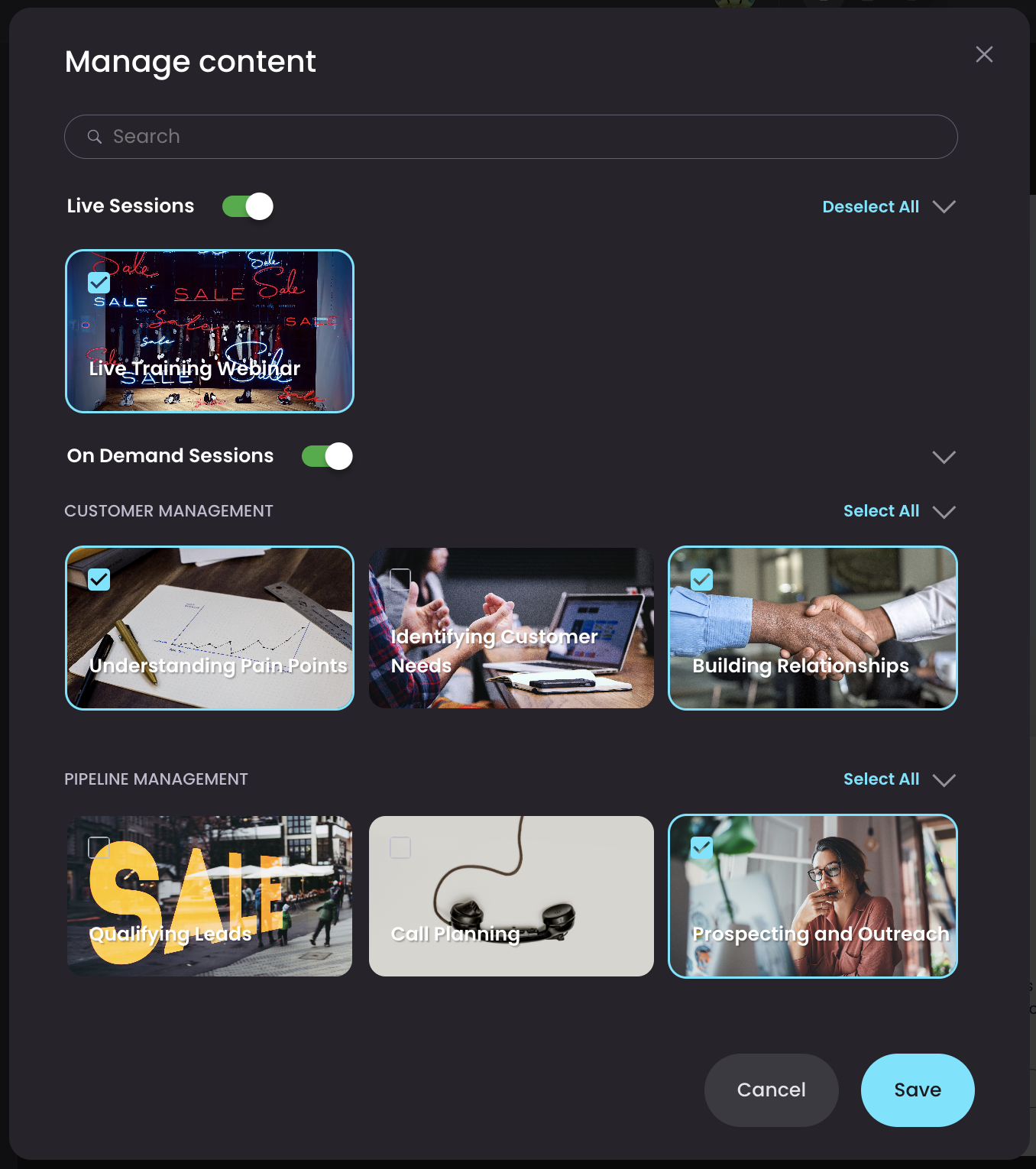
Task: Collapse the Live Sessions section chevron
Action: tap(944, 207)
